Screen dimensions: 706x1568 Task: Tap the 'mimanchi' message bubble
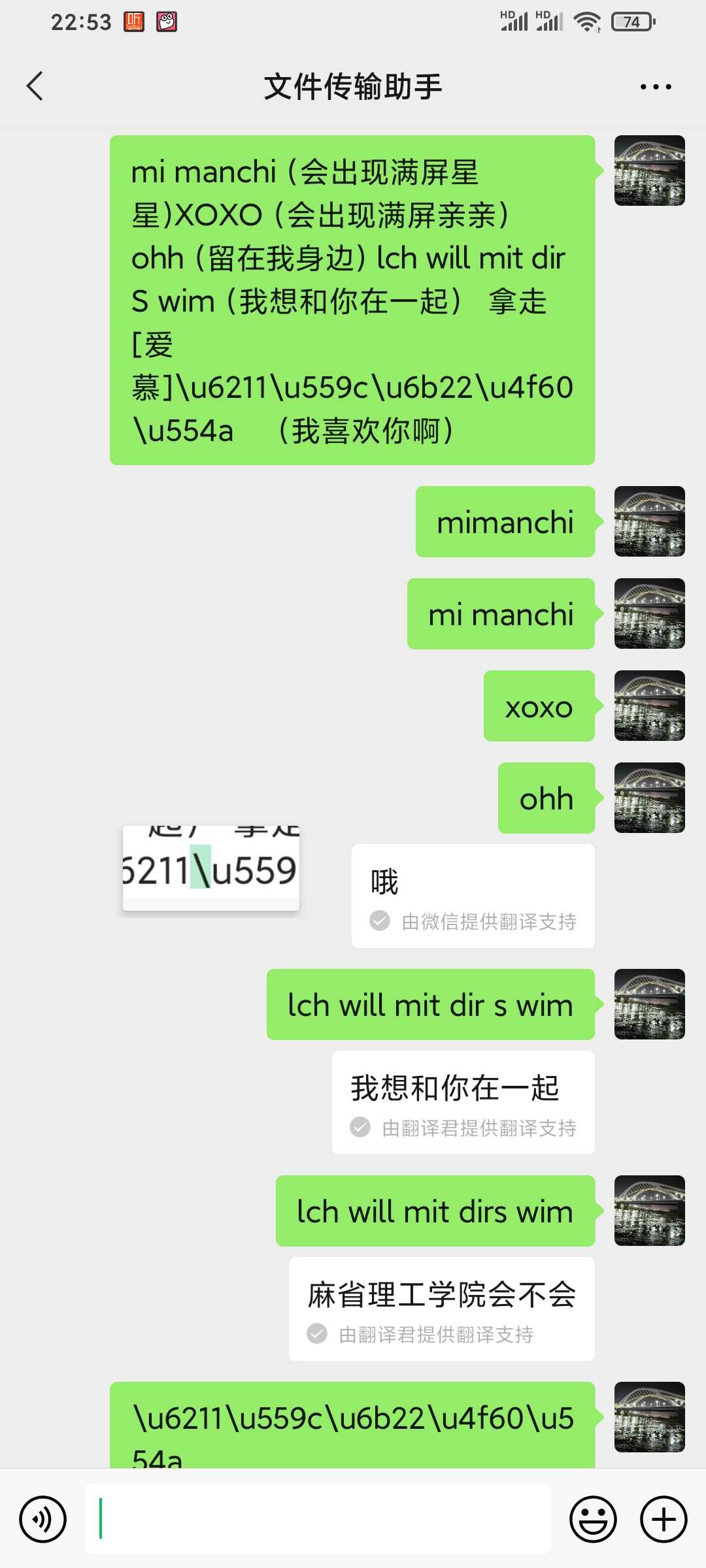(x=505, y=522)
